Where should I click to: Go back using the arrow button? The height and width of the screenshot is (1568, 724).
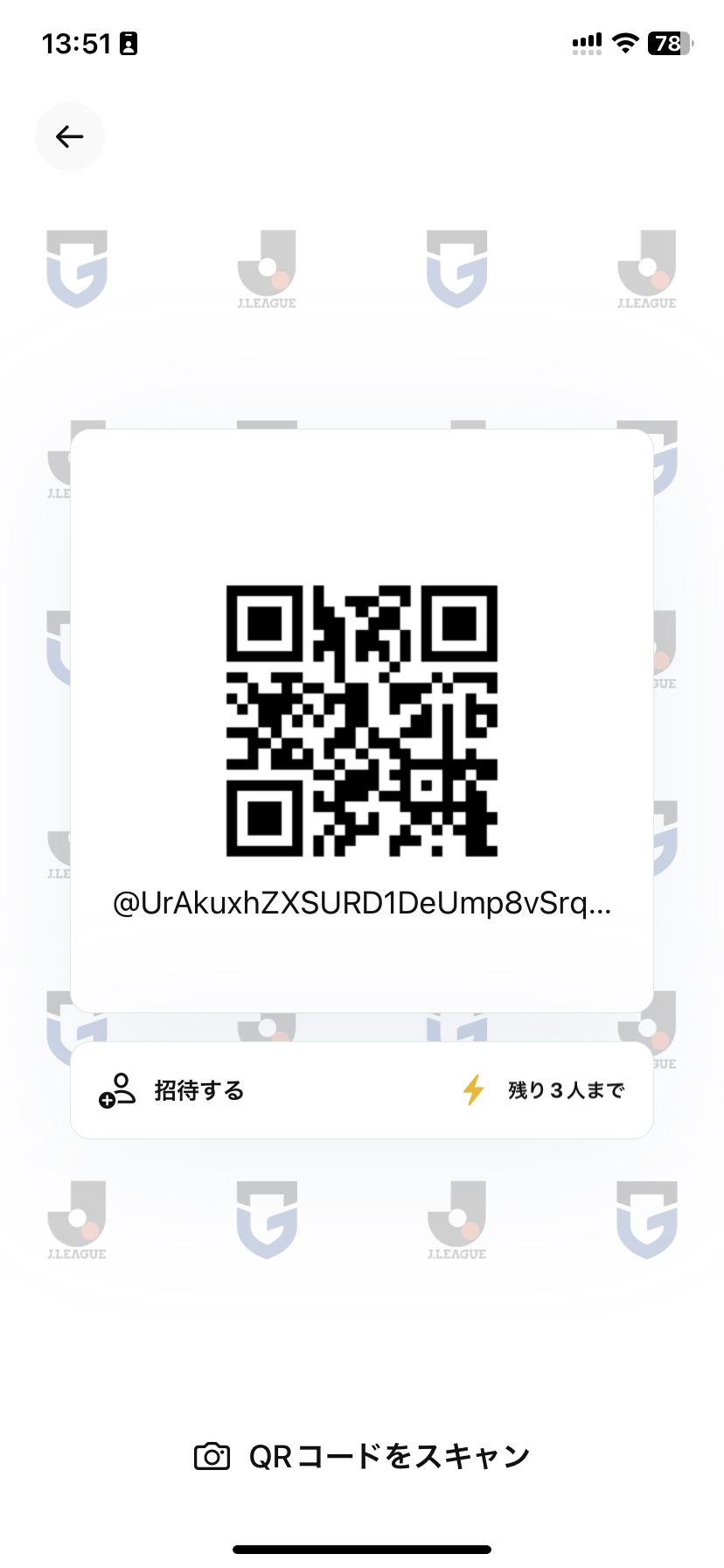point(70,136)
